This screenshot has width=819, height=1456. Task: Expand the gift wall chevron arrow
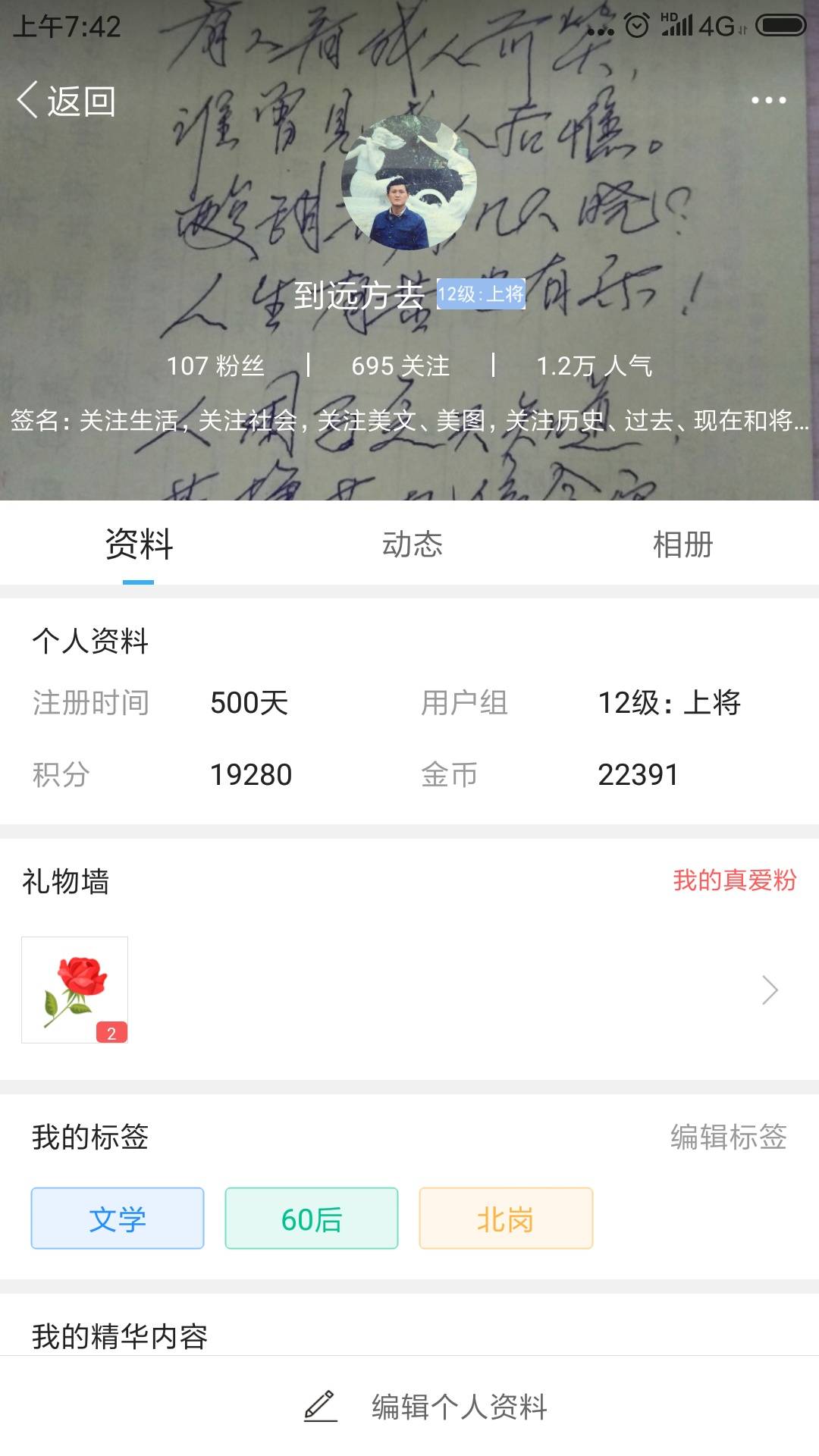tap(770, 990)
